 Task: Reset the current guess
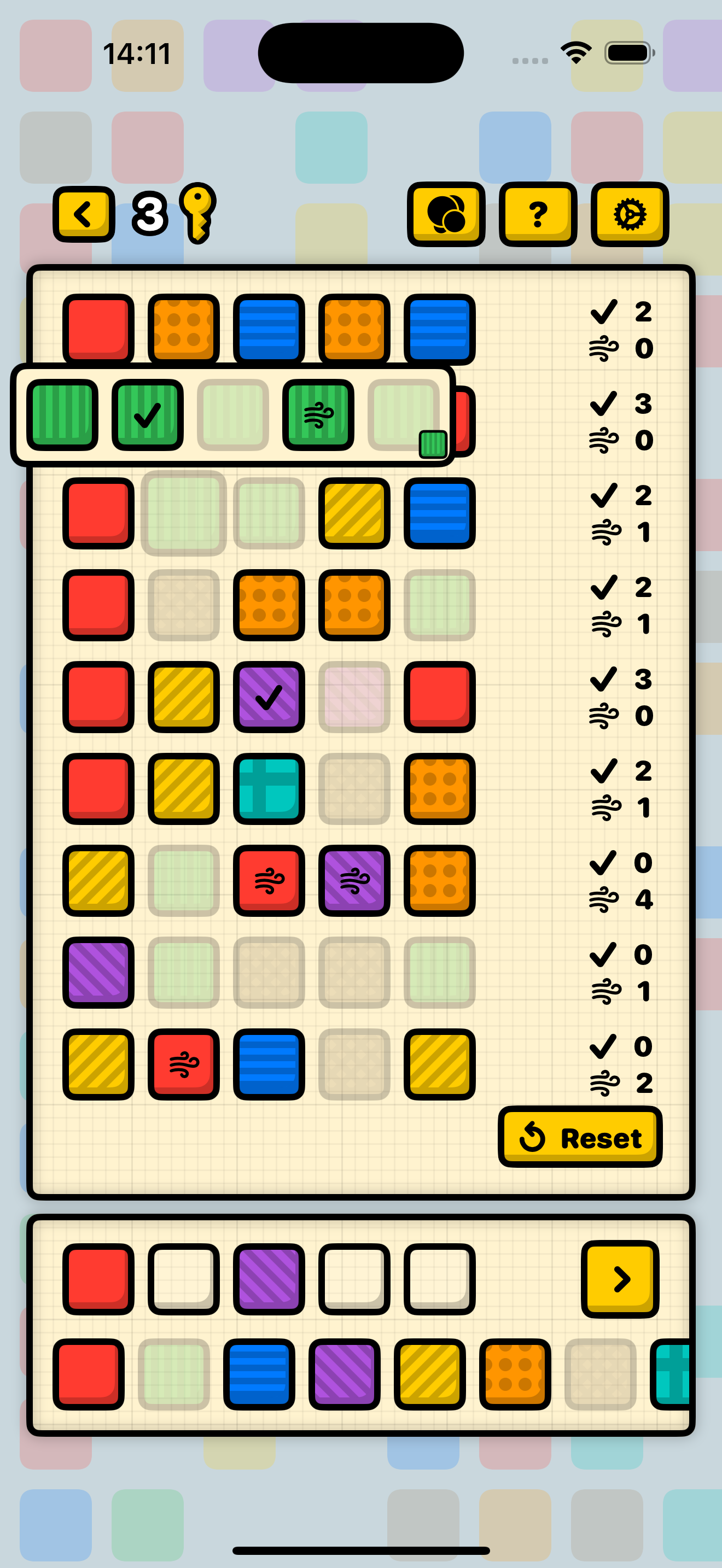580,1137
